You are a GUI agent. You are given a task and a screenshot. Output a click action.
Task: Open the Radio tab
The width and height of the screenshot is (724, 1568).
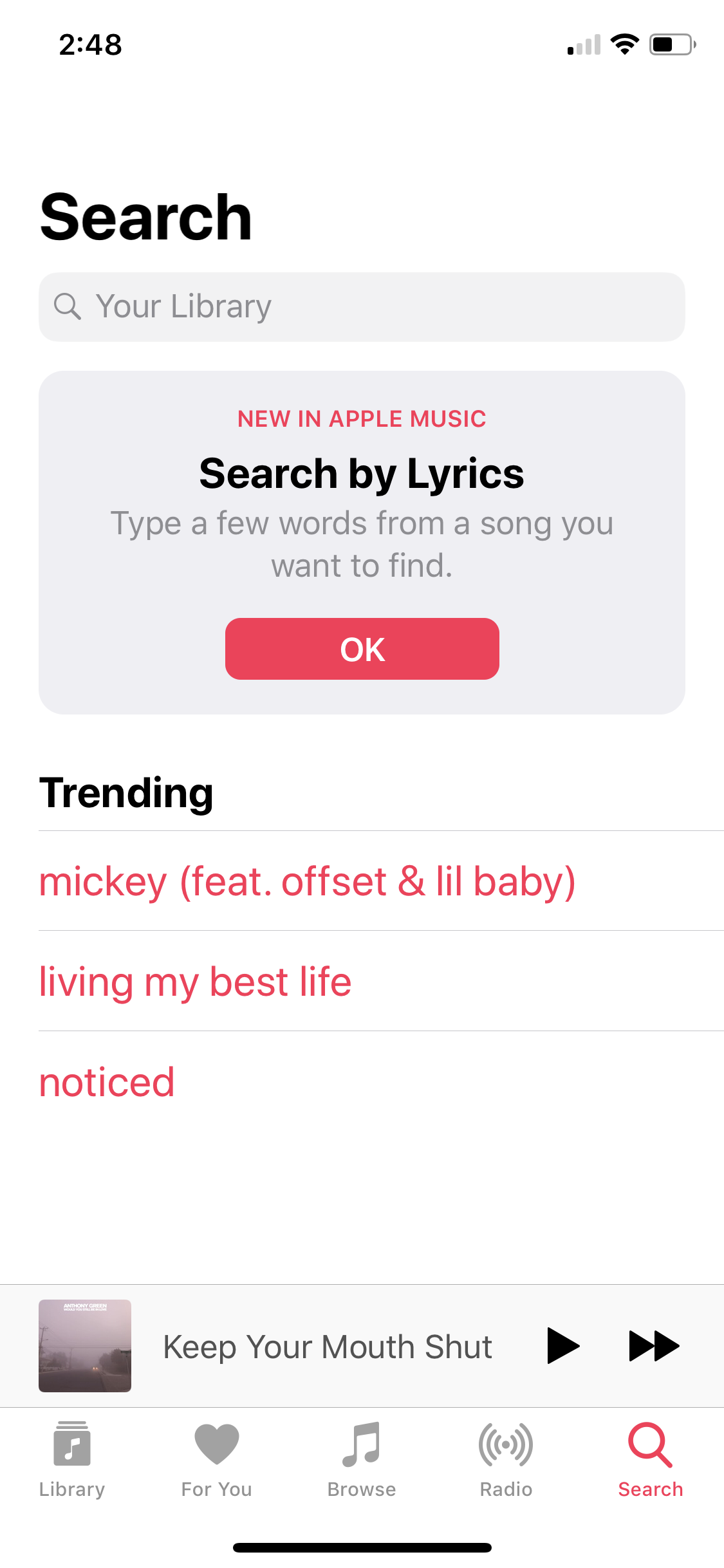click(506, 1459)
